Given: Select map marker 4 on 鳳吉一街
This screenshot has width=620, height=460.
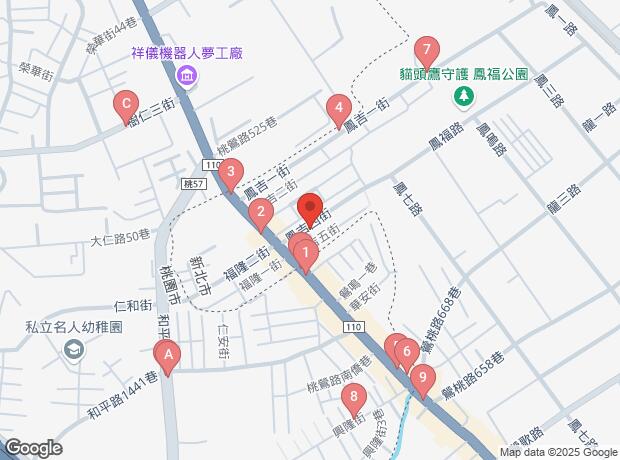Looking at the screenshot, I should pyautogui.click(x=340, y=108).
